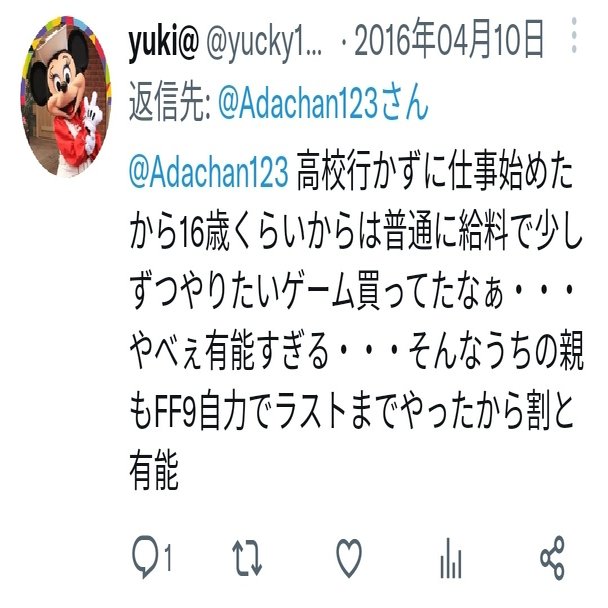Open the @Adachan123さん reply-to link
608x608 pixels.
321,104
